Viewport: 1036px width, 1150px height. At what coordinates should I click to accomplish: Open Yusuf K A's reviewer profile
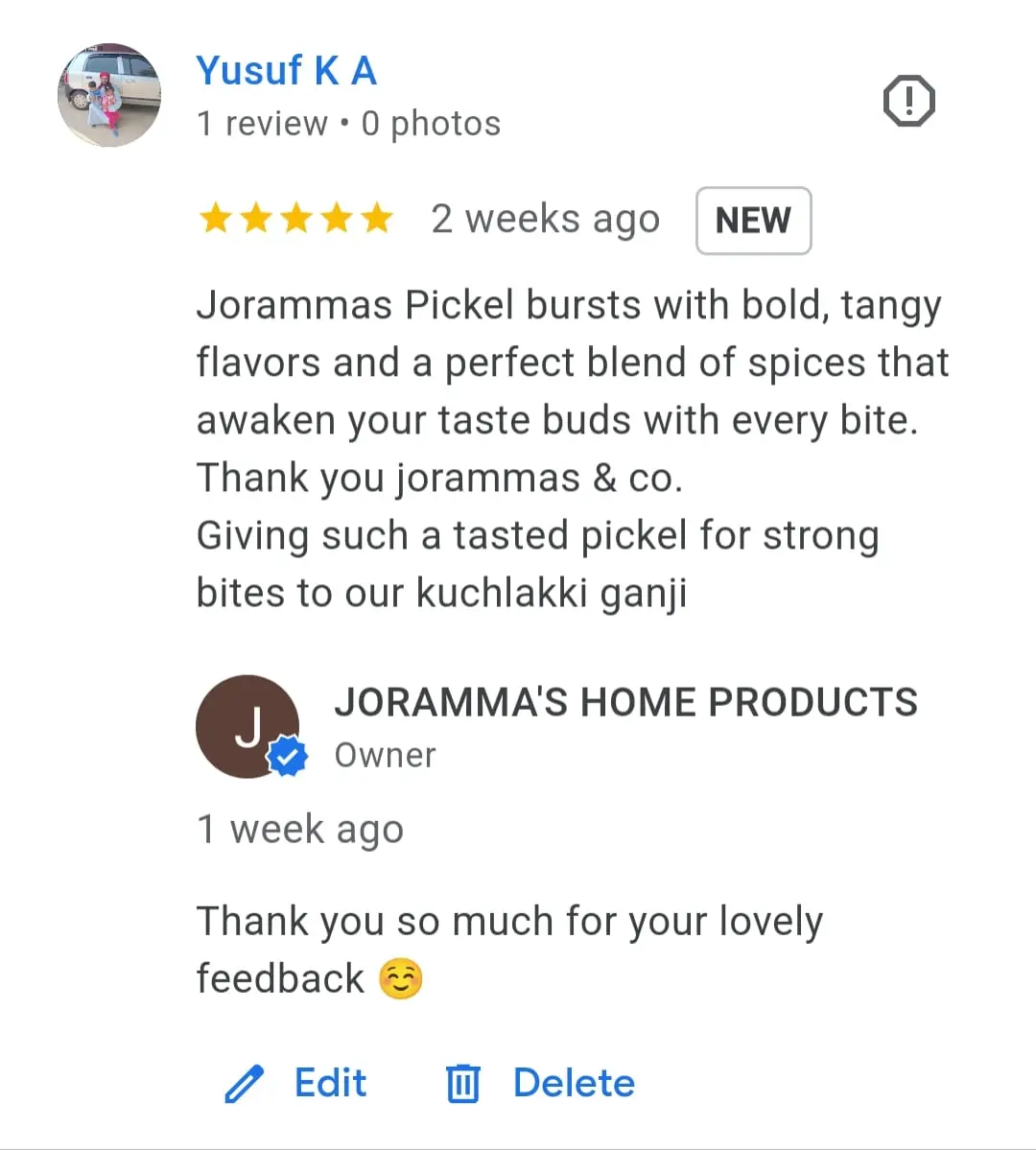tap(286, 71)
